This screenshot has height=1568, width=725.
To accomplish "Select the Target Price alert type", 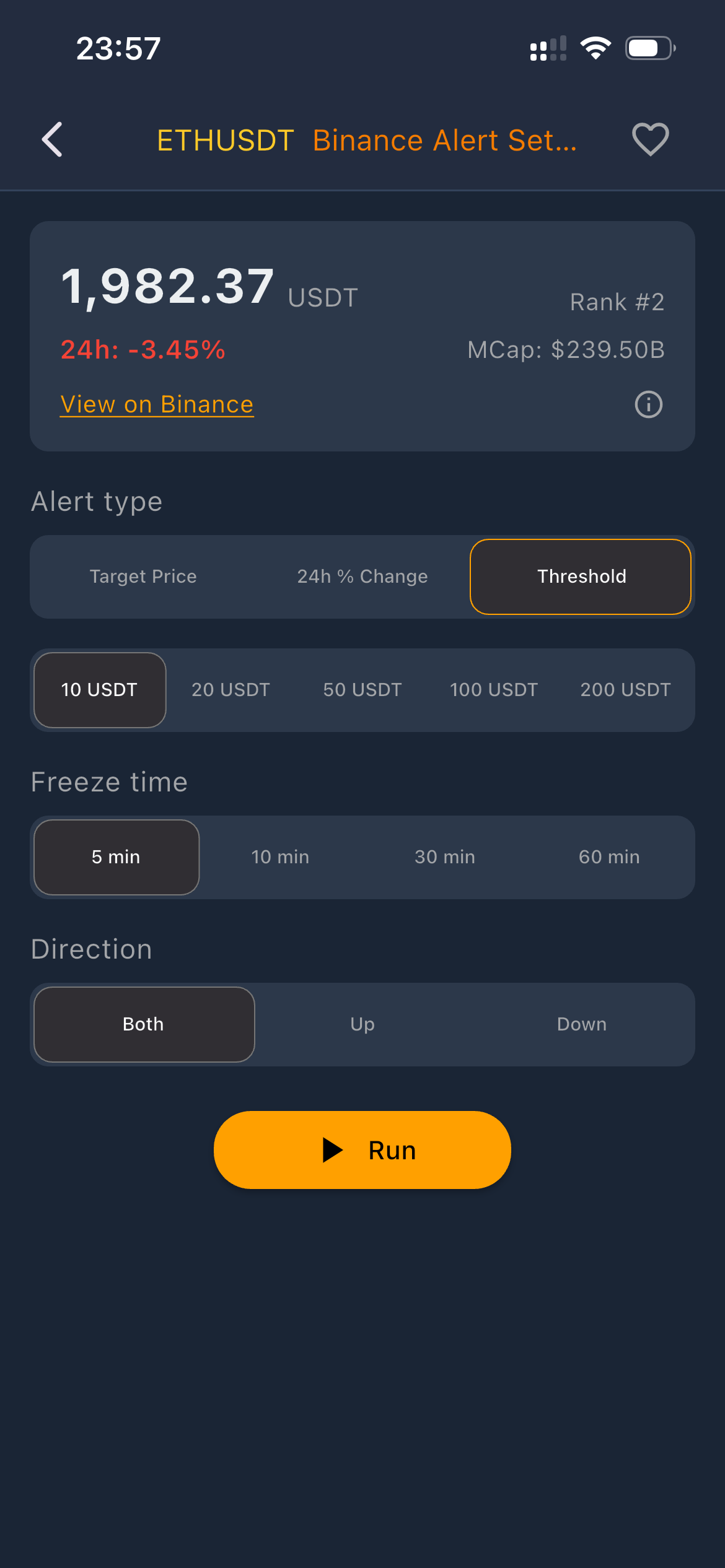I will [x=143, y=576].
